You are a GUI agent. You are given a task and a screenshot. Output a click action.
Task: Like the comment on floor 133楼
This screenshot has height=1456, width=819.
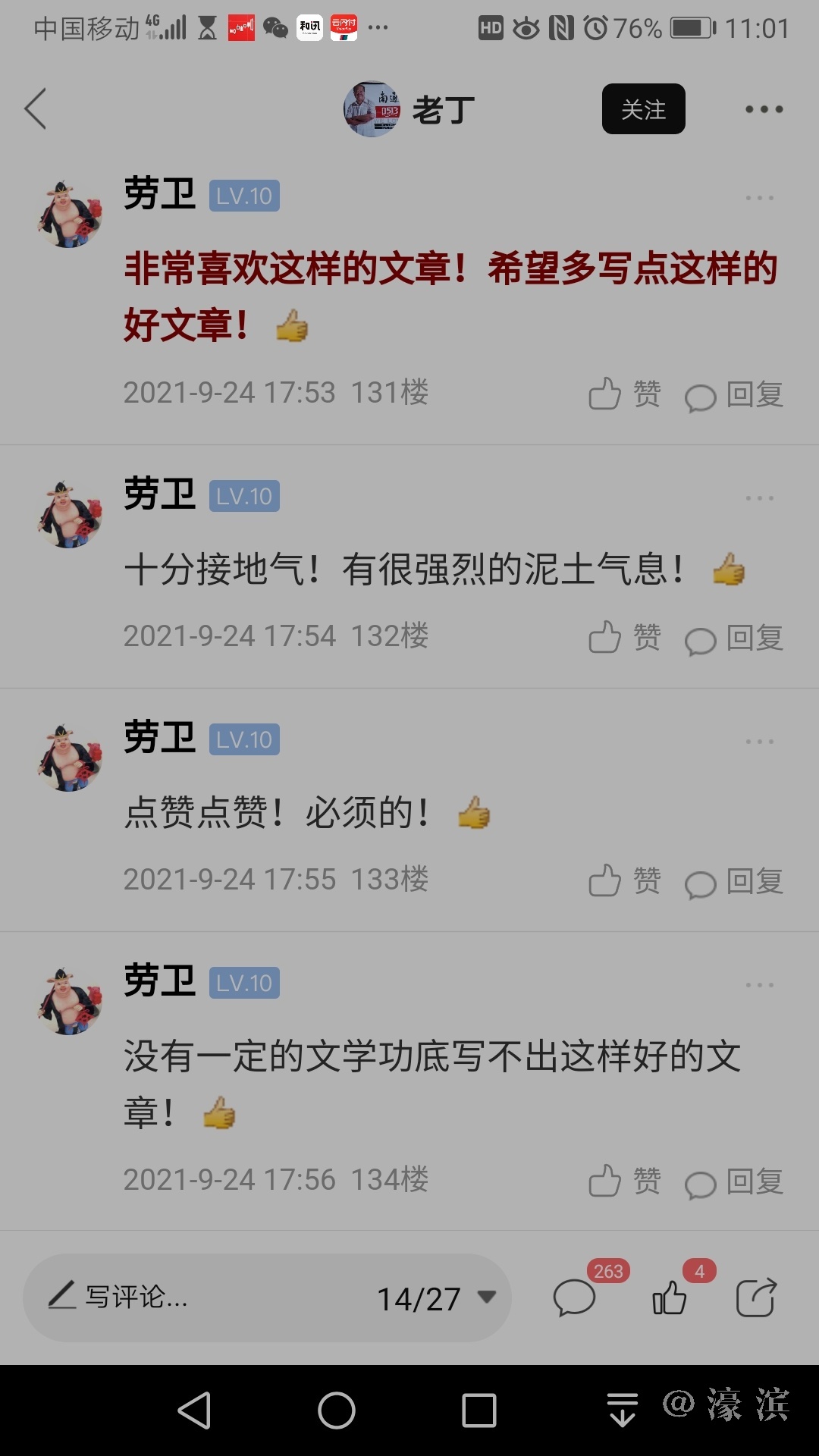pos(624,881)
